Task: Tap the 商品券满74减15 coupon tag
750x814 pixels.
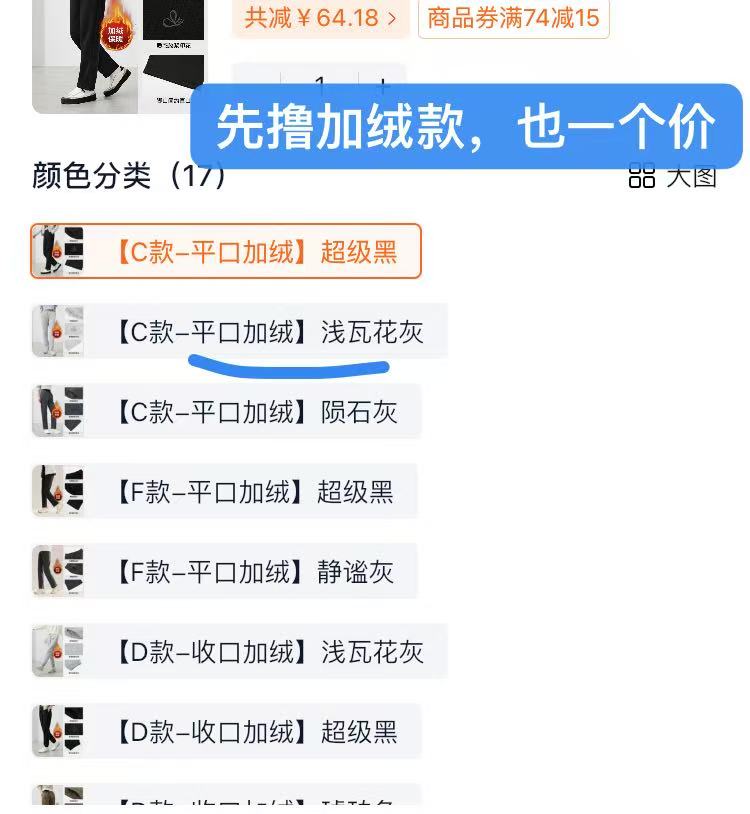Action: 513,17
